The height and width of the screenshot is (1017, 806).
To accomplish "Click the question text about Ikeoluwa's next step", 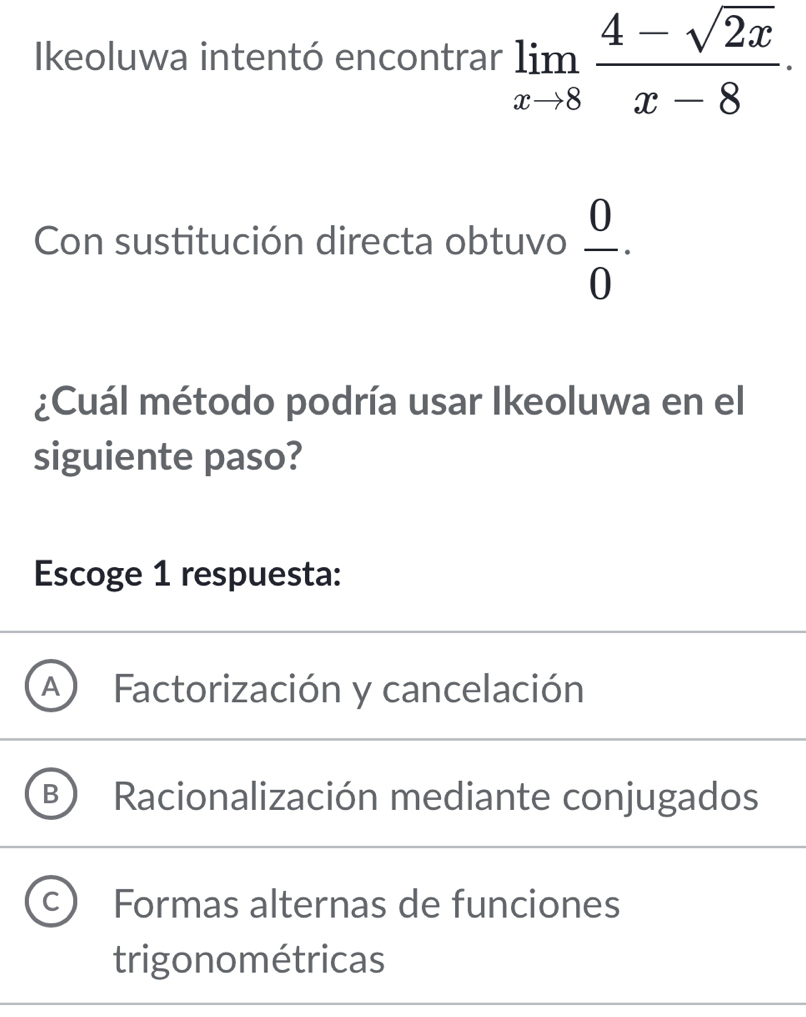I will point(386,428).
